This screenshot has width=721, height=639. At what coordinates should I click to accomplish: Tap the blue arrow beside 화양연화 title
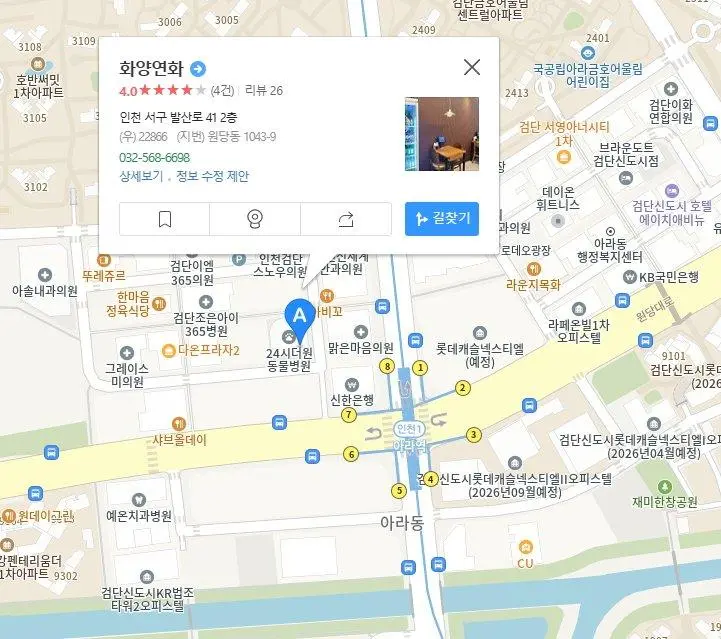(x=199, y=69)
